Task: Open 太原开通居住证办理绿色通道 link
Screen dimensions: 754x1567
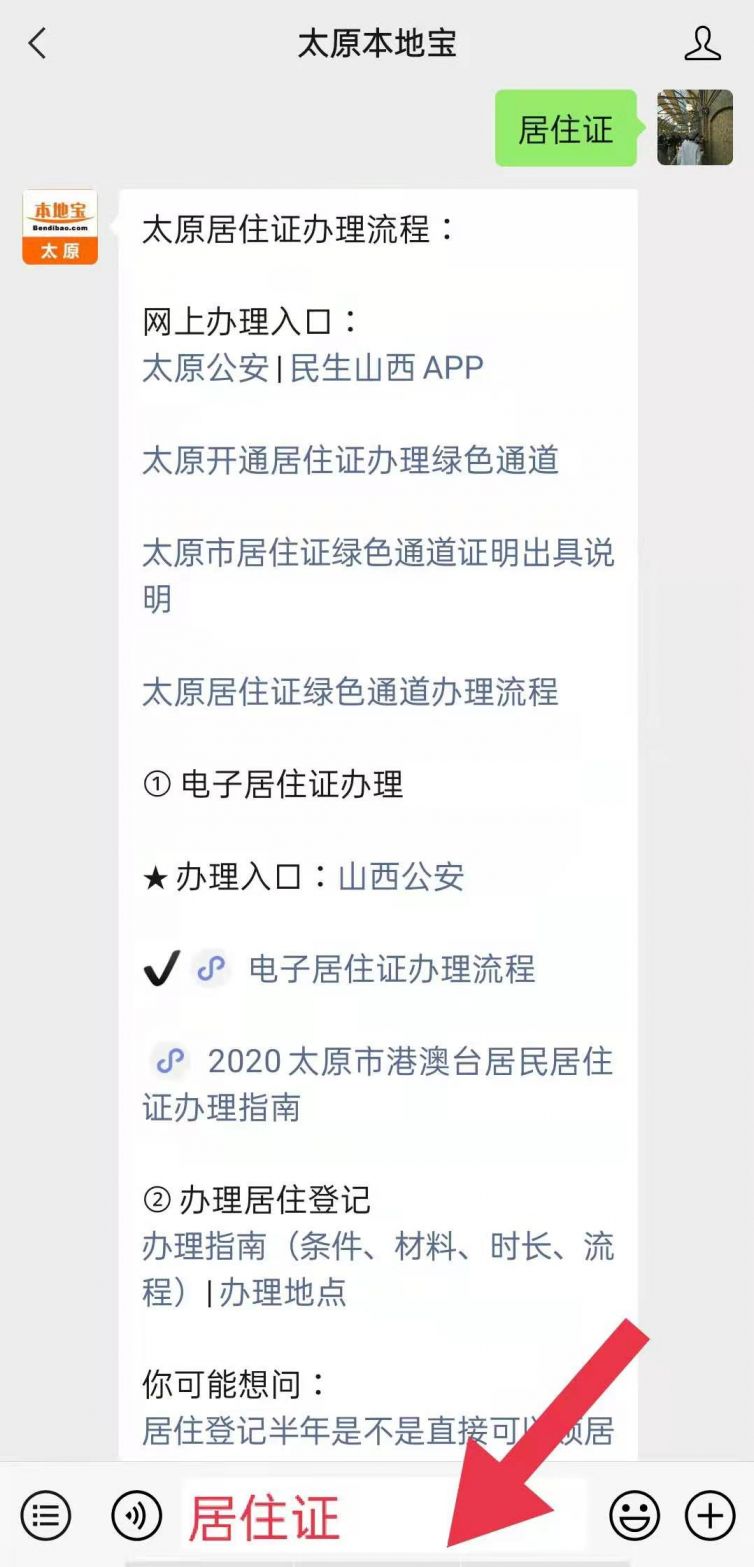Action: tap(350, 461)
